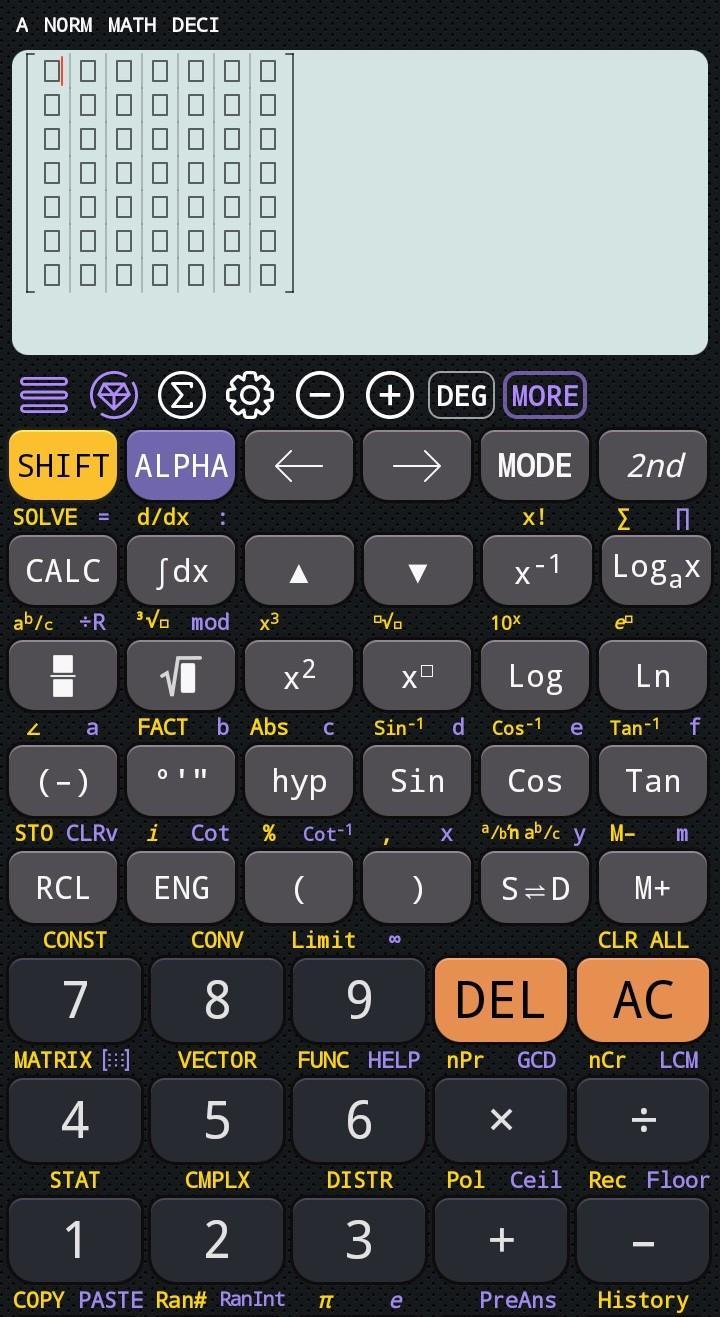The image size is (720, 1317).
Task: Open the hamburger menu icon
Action: point(44,396)
